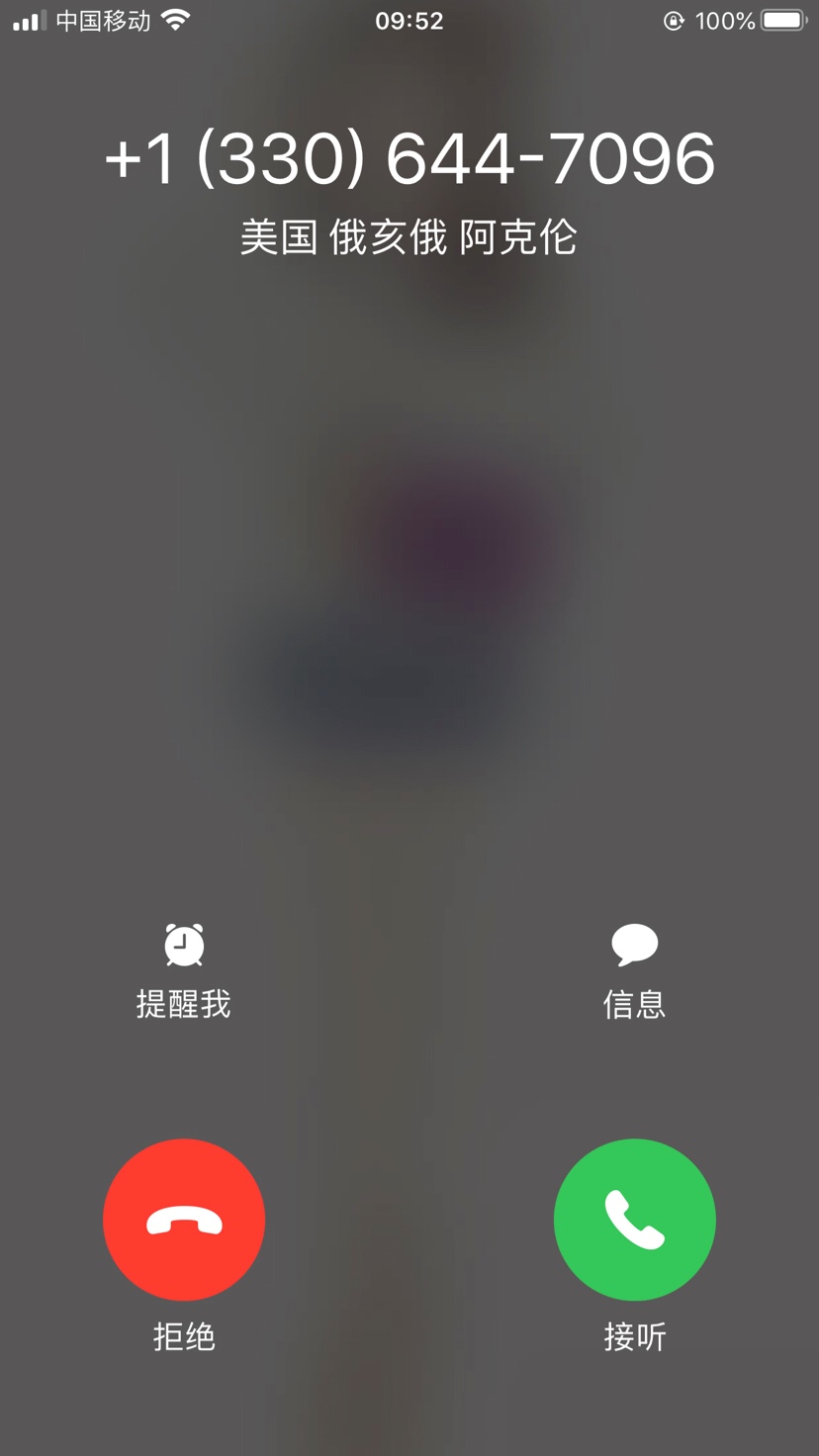This screenshot has height=1456, width=819.
Task: Decline the incoming call with red 拒绝 button
Action: coord(184,1220)
